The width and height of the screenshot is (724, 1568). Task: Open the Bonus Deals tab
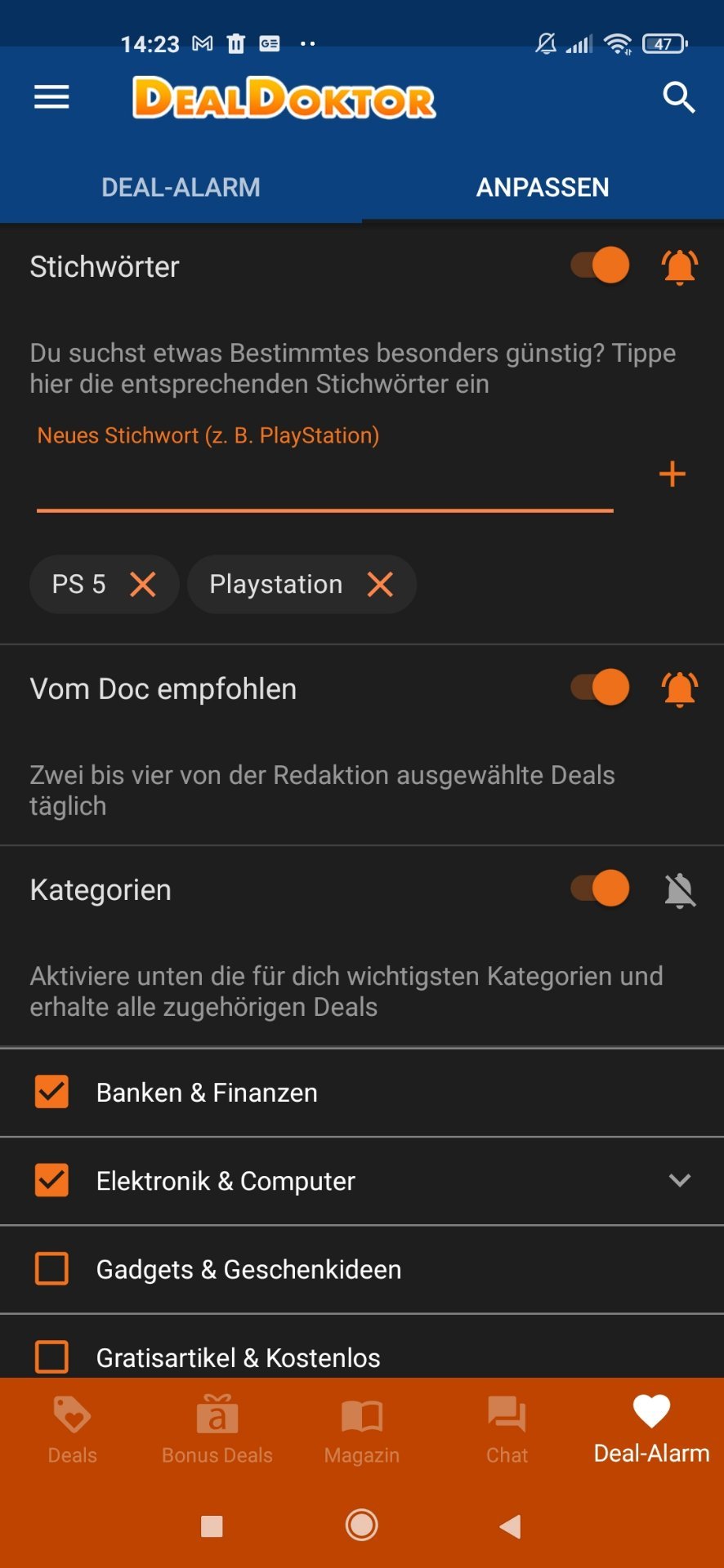point(217,1430)
